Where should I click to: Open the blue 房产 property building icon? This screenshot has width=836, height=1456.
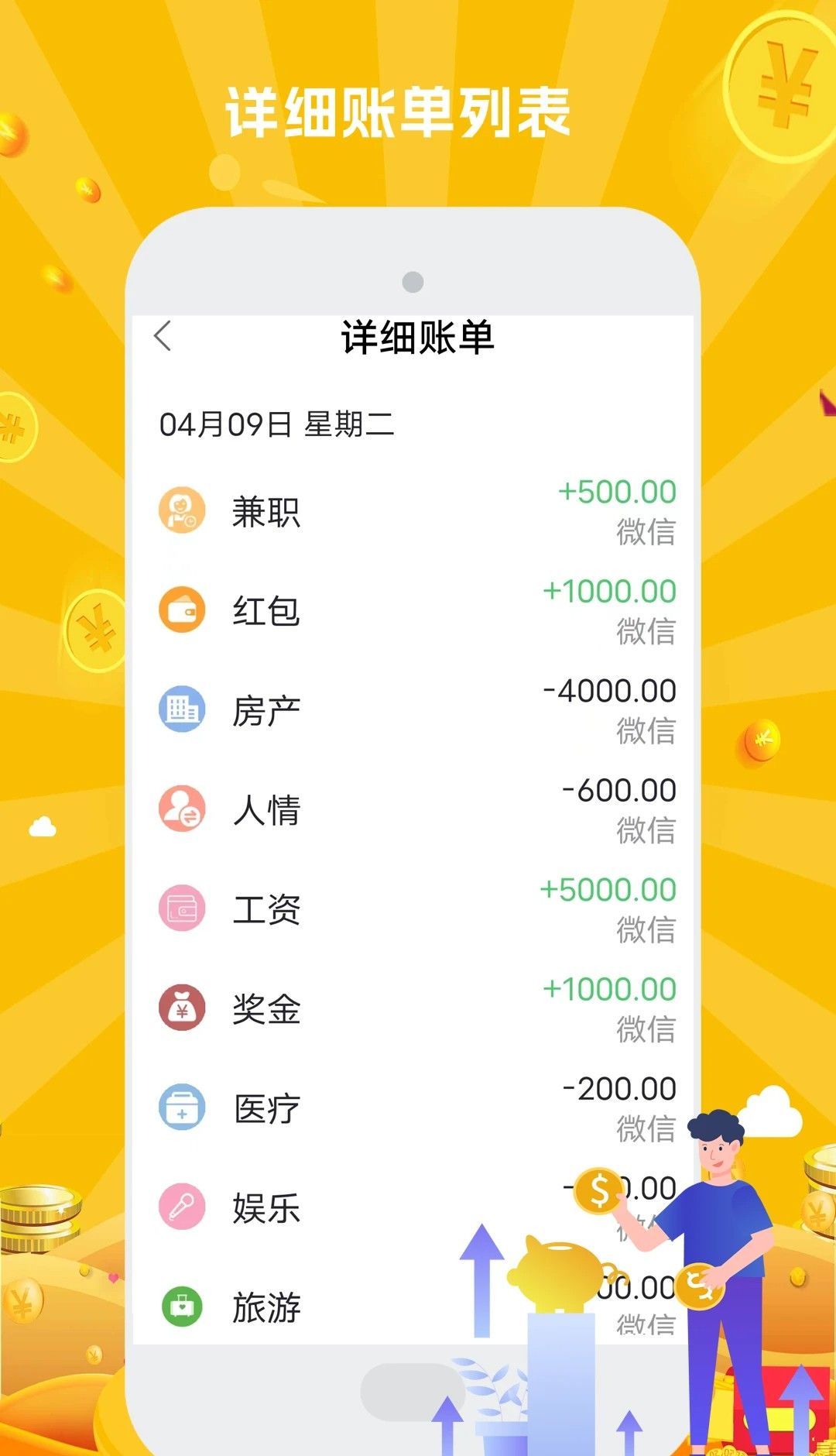[181, 708]
